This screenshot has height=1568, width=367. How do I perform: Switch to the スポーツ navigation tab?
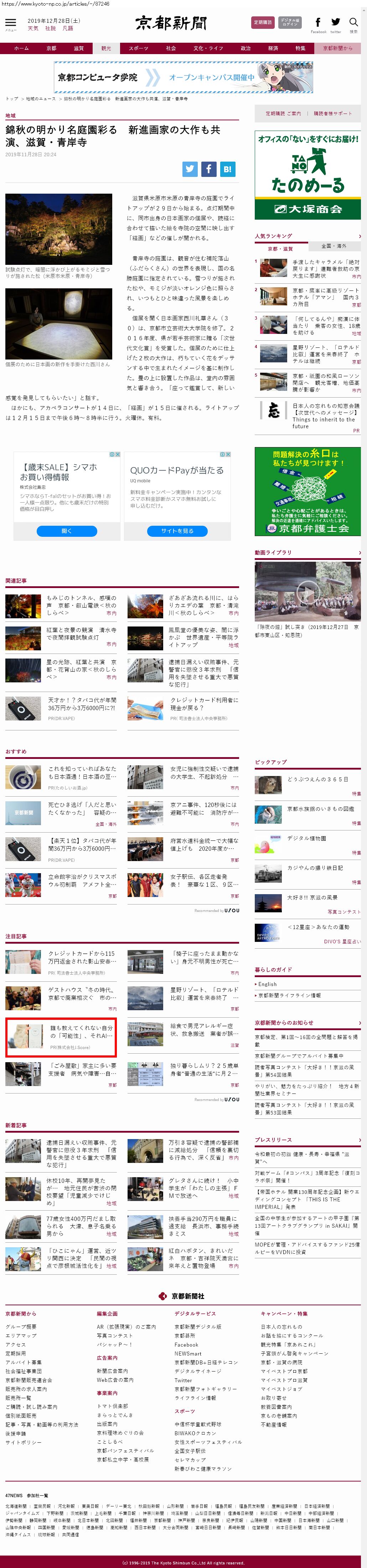coord(138,48)
